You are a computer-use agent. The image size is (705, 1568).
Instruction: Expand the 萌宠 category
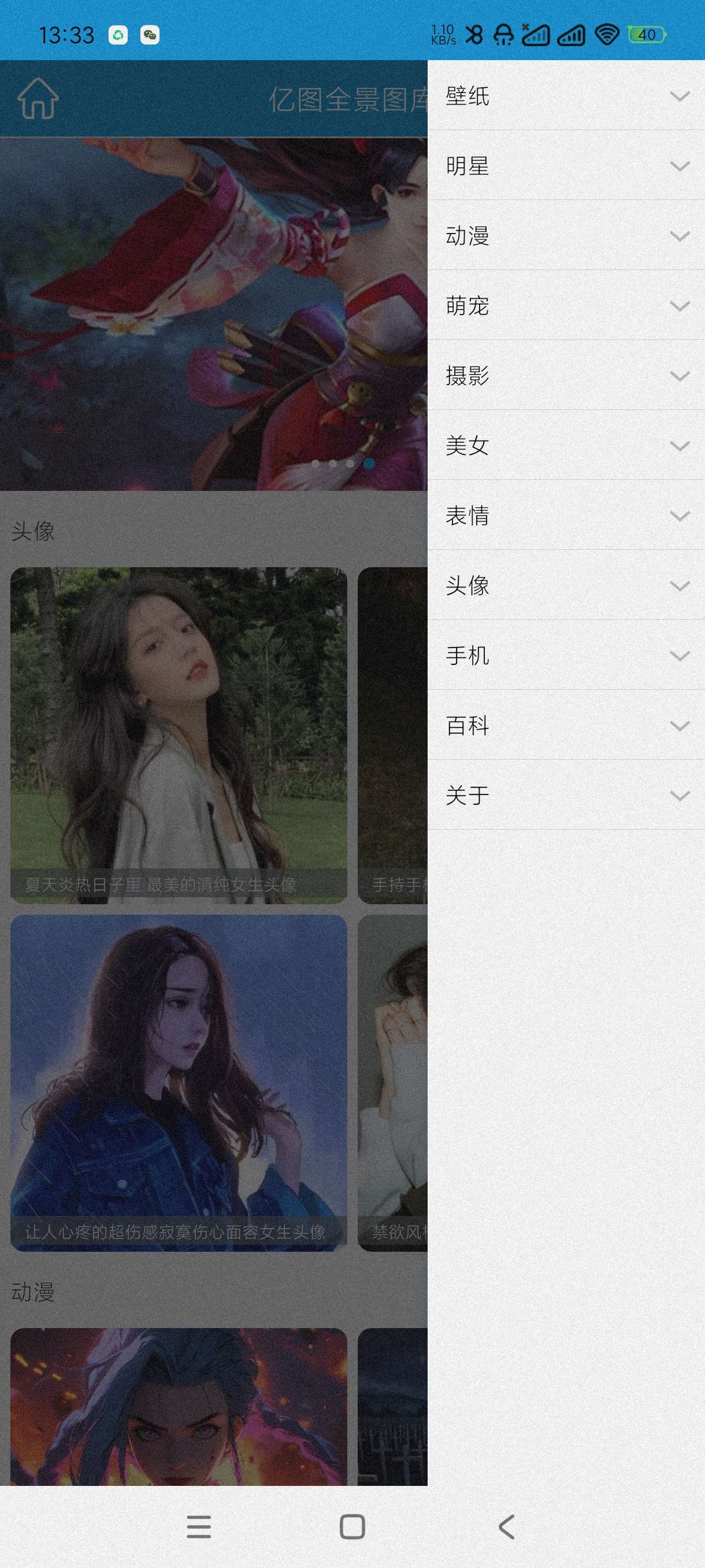566,306
